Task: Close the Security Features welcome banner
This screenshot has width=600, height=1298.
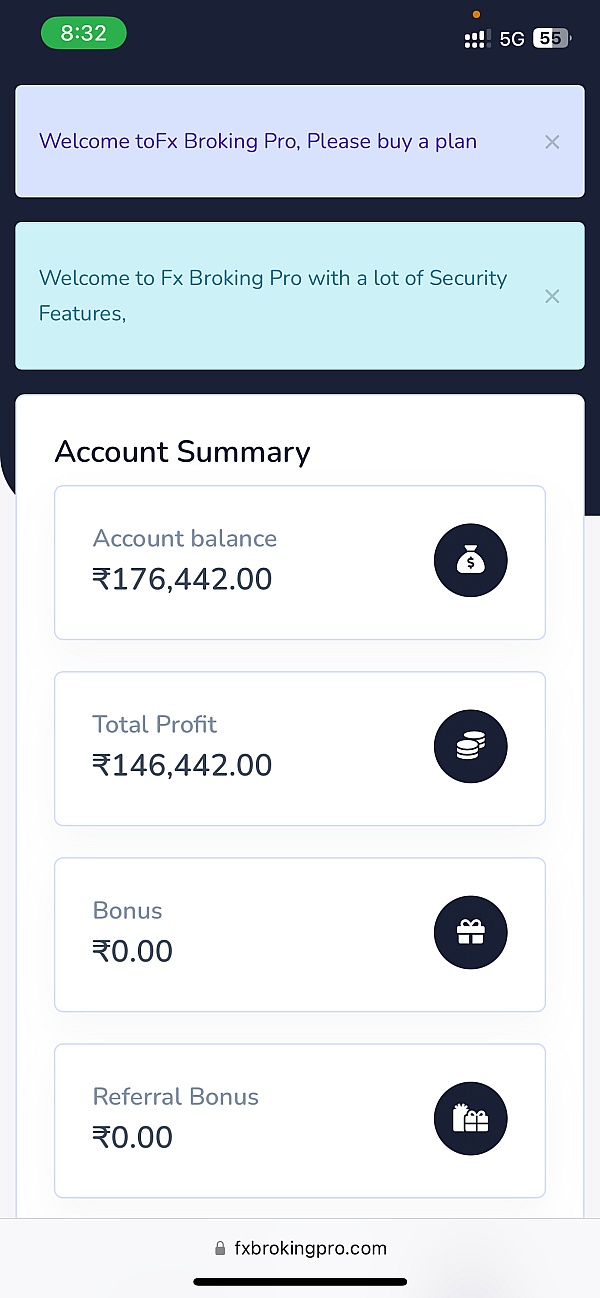Action: click(x=552, y=296)
